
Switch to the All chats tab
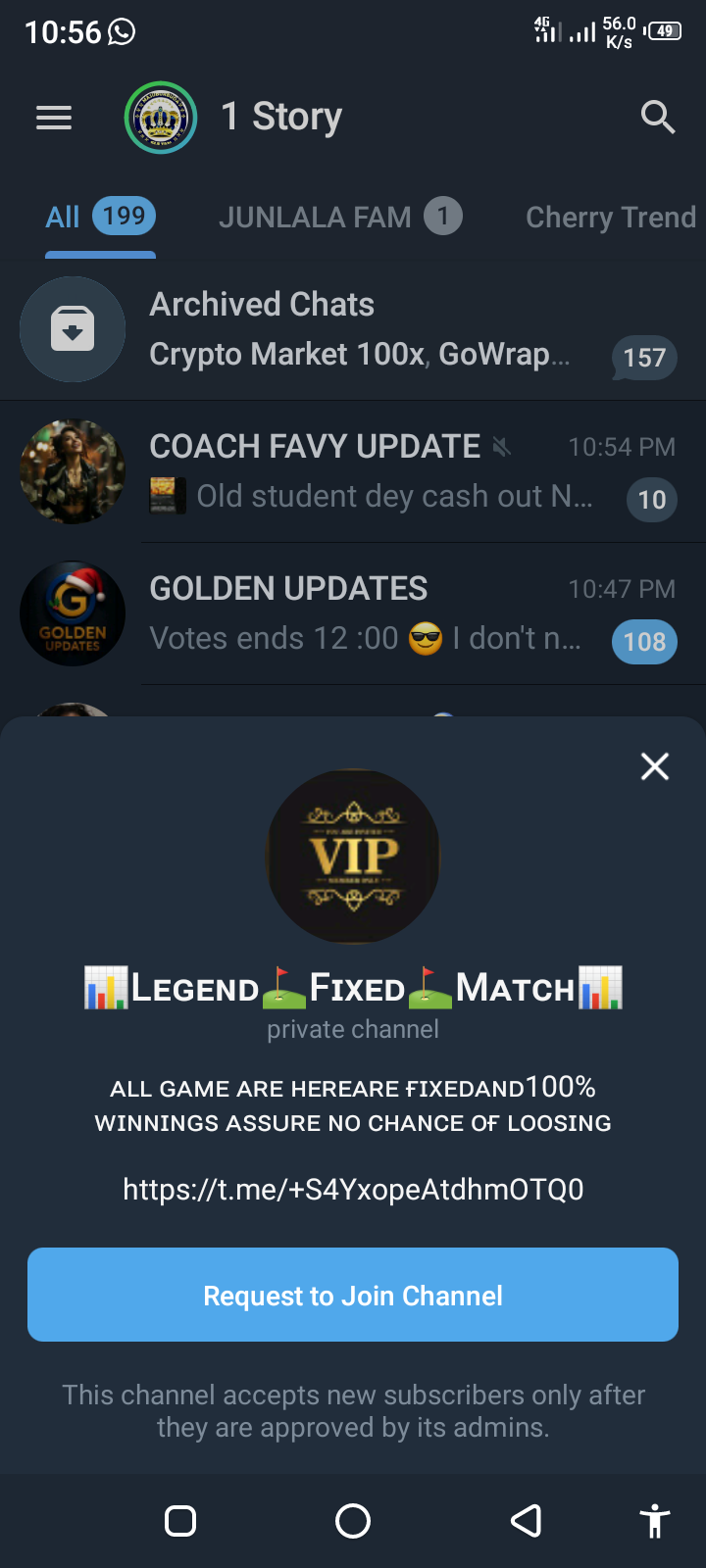pos(100,217)
